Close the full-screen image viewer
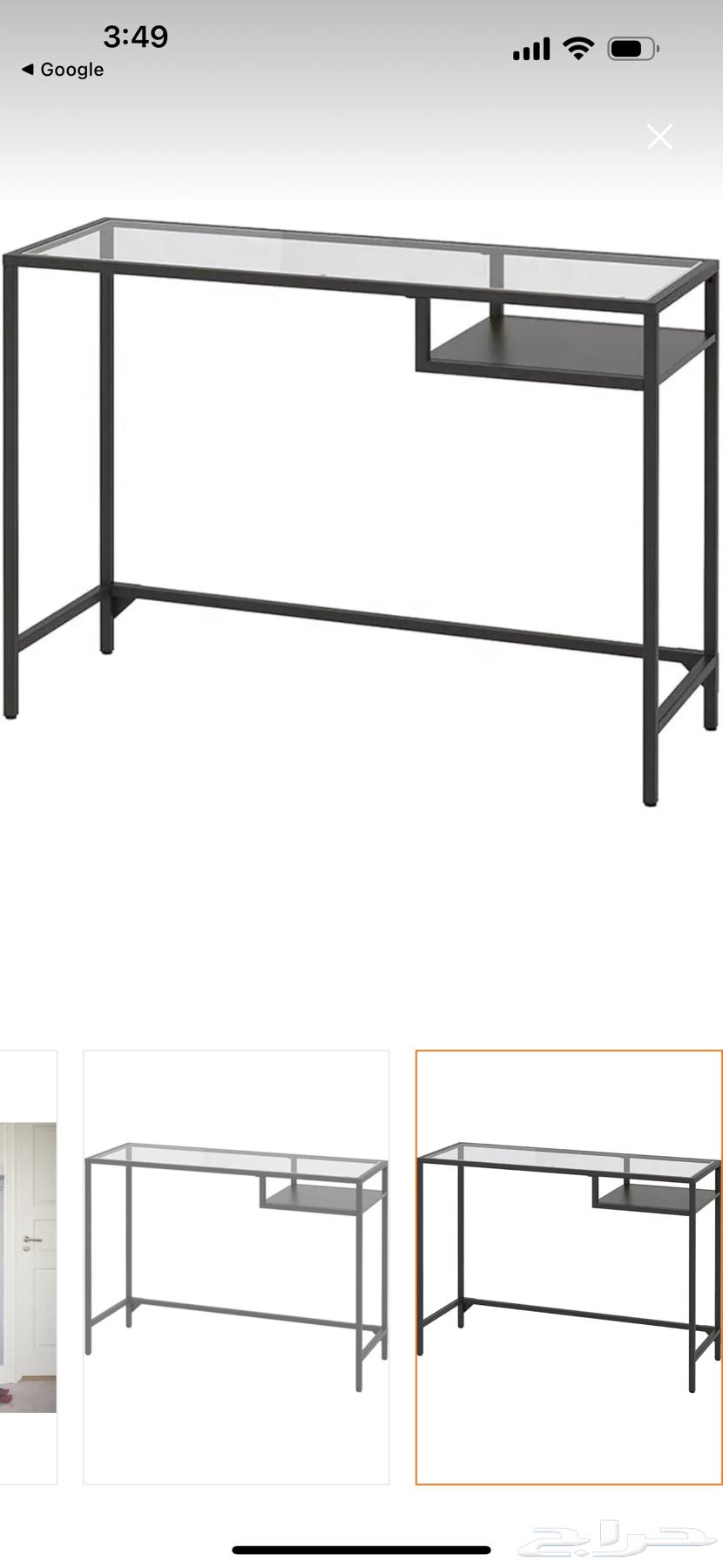The image size is (723, 1568). [659, 137]
